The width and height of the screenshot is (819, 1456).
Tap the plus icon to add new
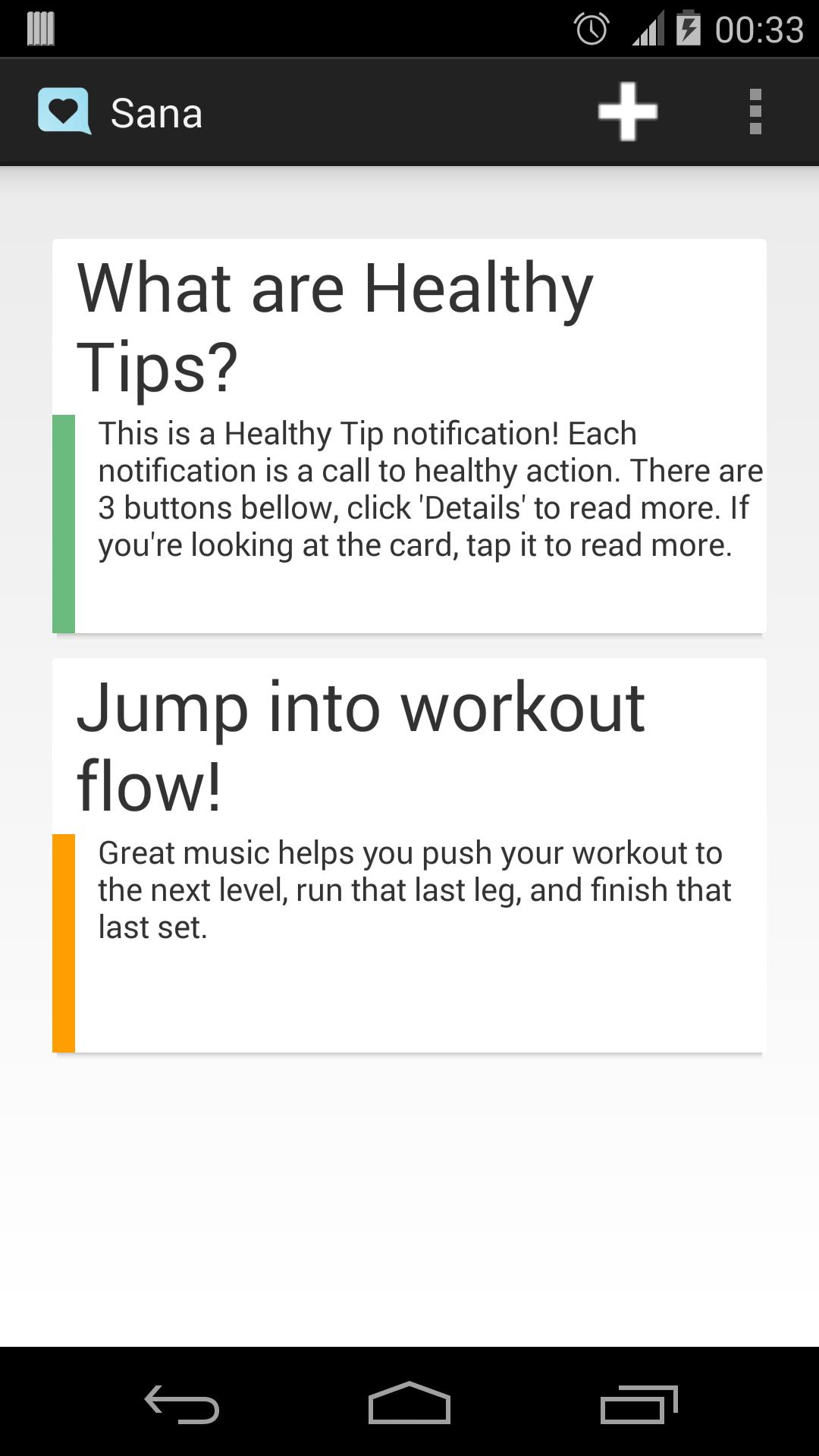pyautogui.click(x=627, y=112)
